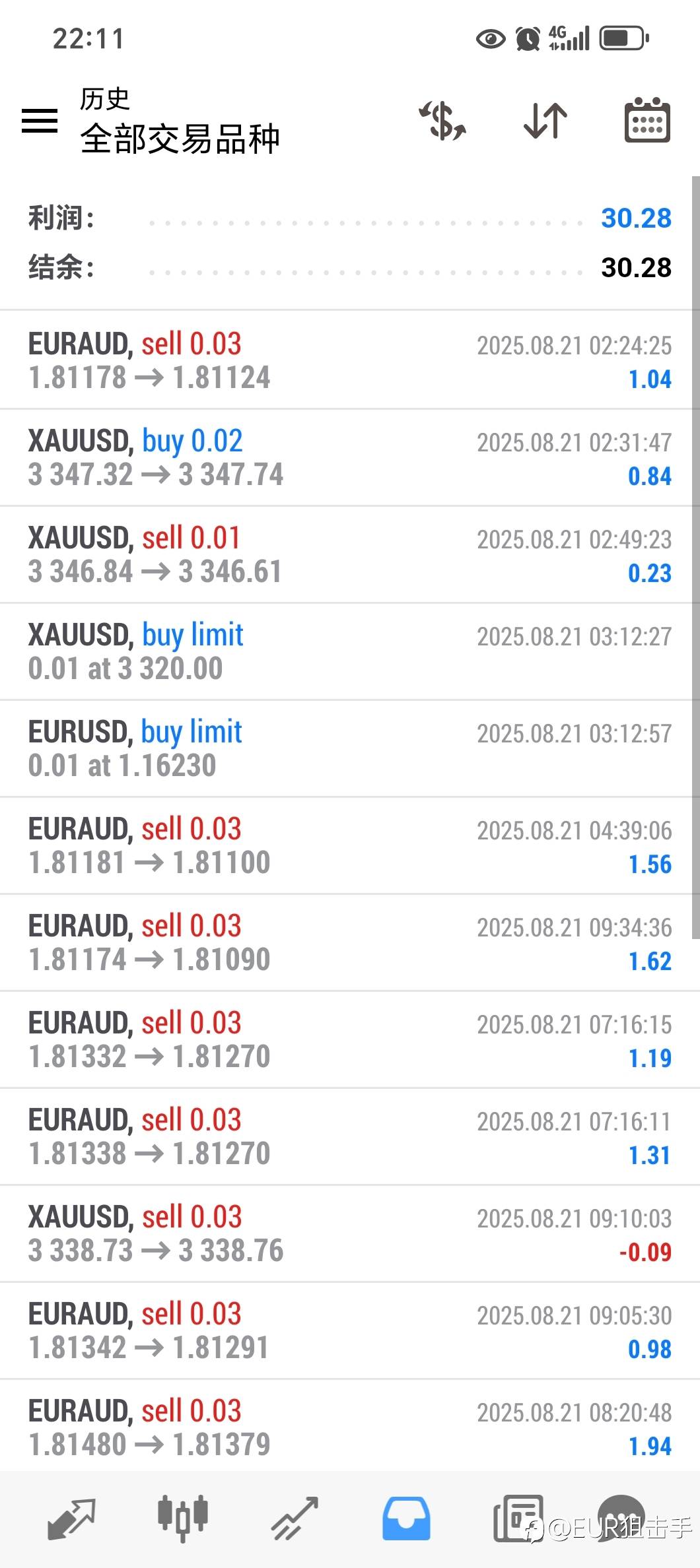
Task: Open the XAUUSD sell 0.01 trade
Action: [350, 554]
